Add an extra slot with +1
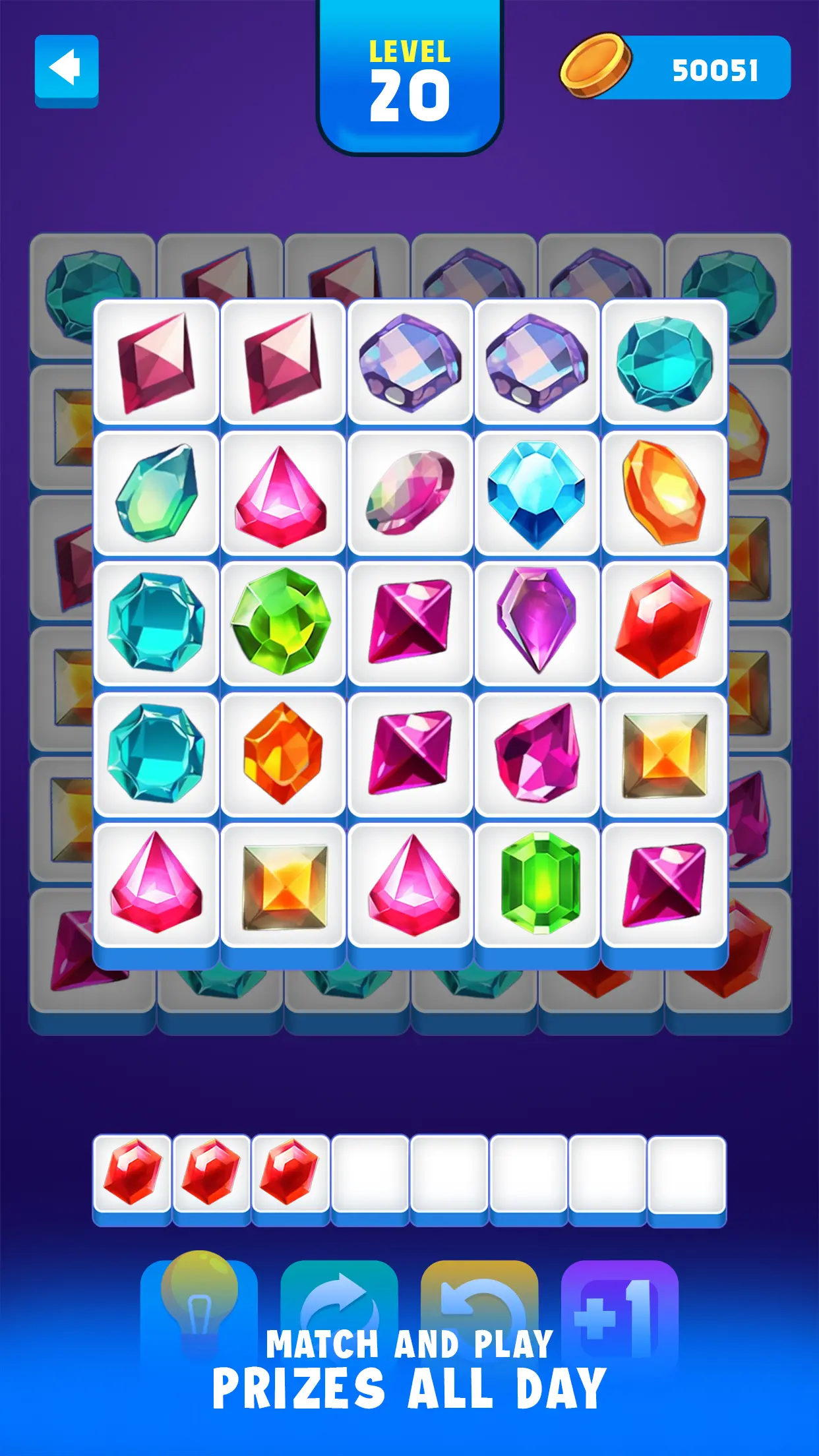Image resolution: width=819 pixels, height=1456 pixels. pos(619,1311)
